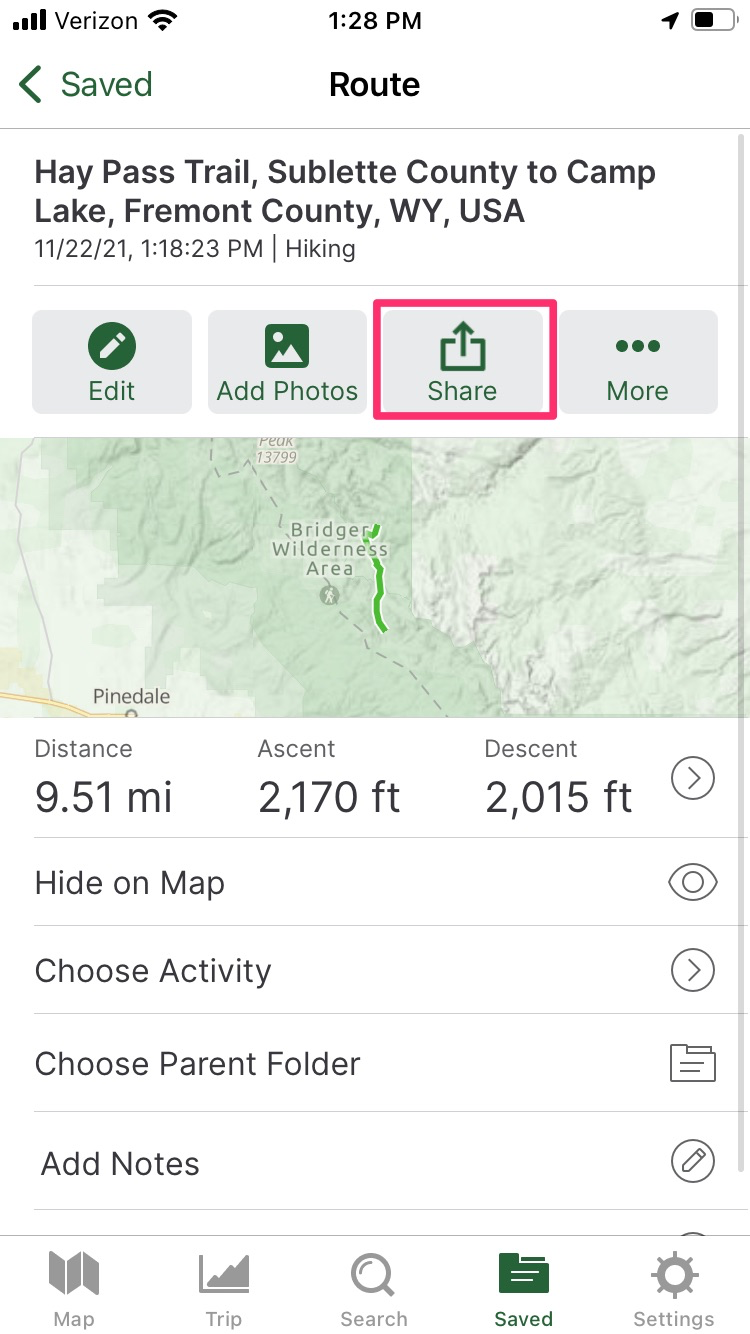Open Choose Activity row

(375, 970)
